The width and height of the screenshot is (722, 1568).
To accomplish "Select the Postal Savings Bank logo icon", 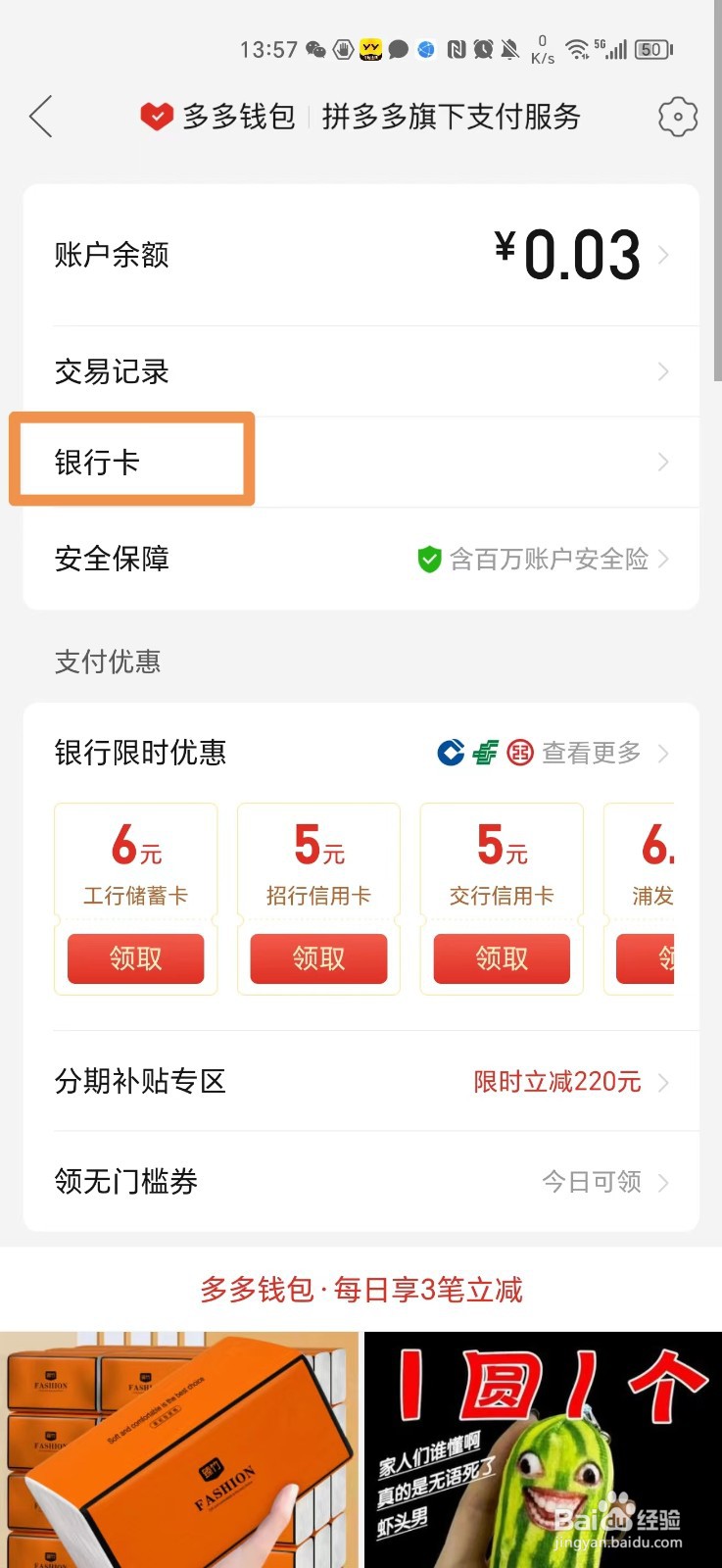I will pyautogui.click(x=484, y=752).
